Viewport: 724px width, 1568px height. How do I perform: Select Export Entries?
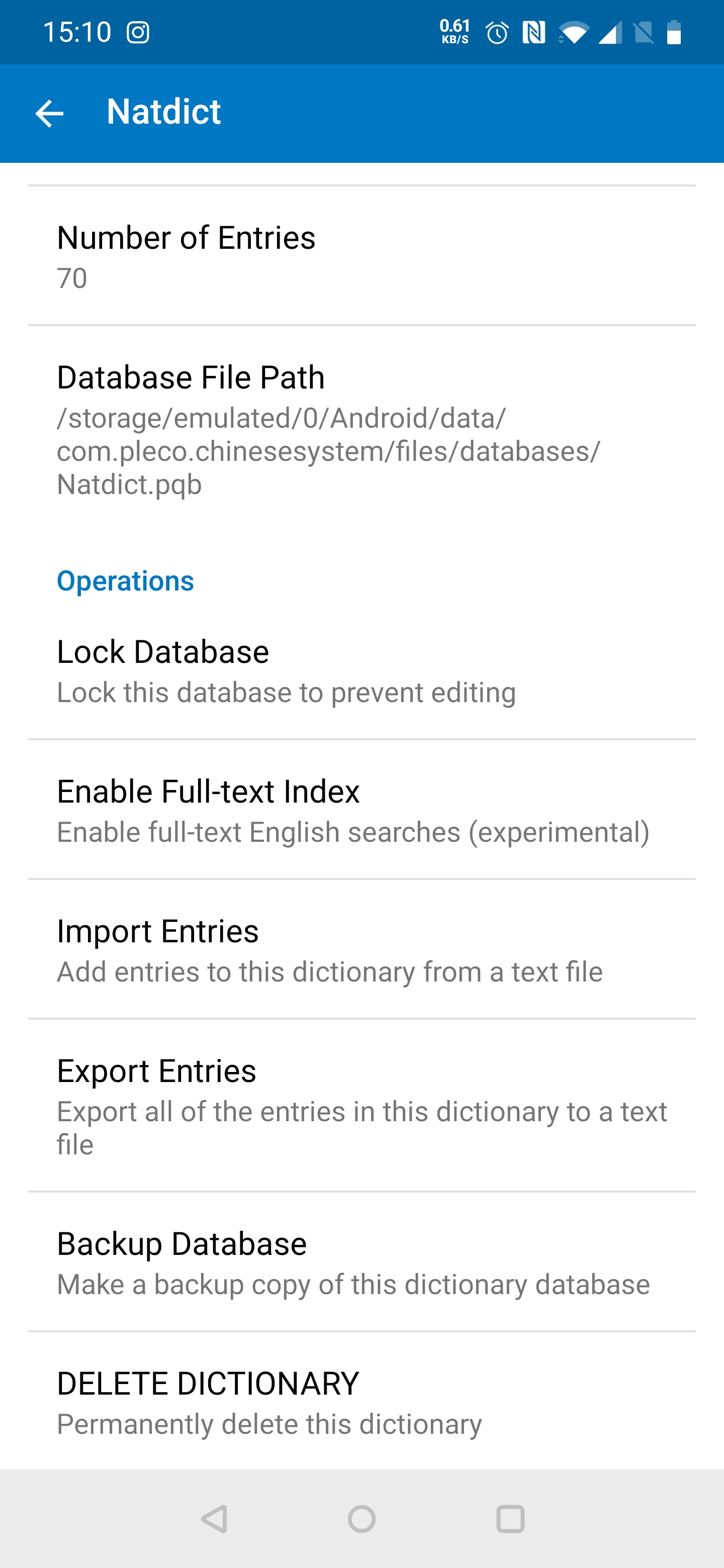[361, 1106]
